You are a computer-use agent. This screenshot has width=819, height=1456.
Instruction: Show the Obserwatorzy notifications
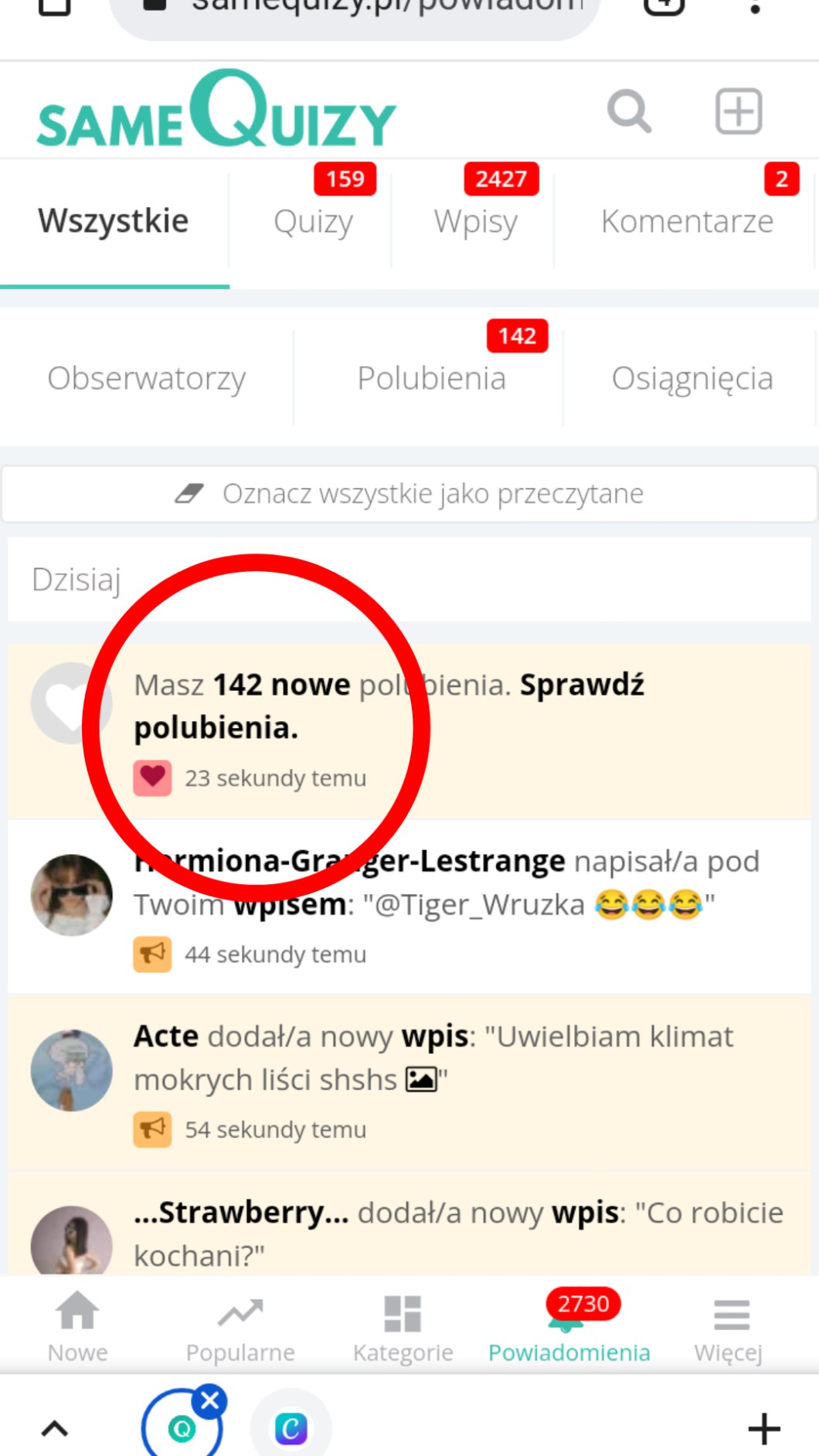click(147, 379)
